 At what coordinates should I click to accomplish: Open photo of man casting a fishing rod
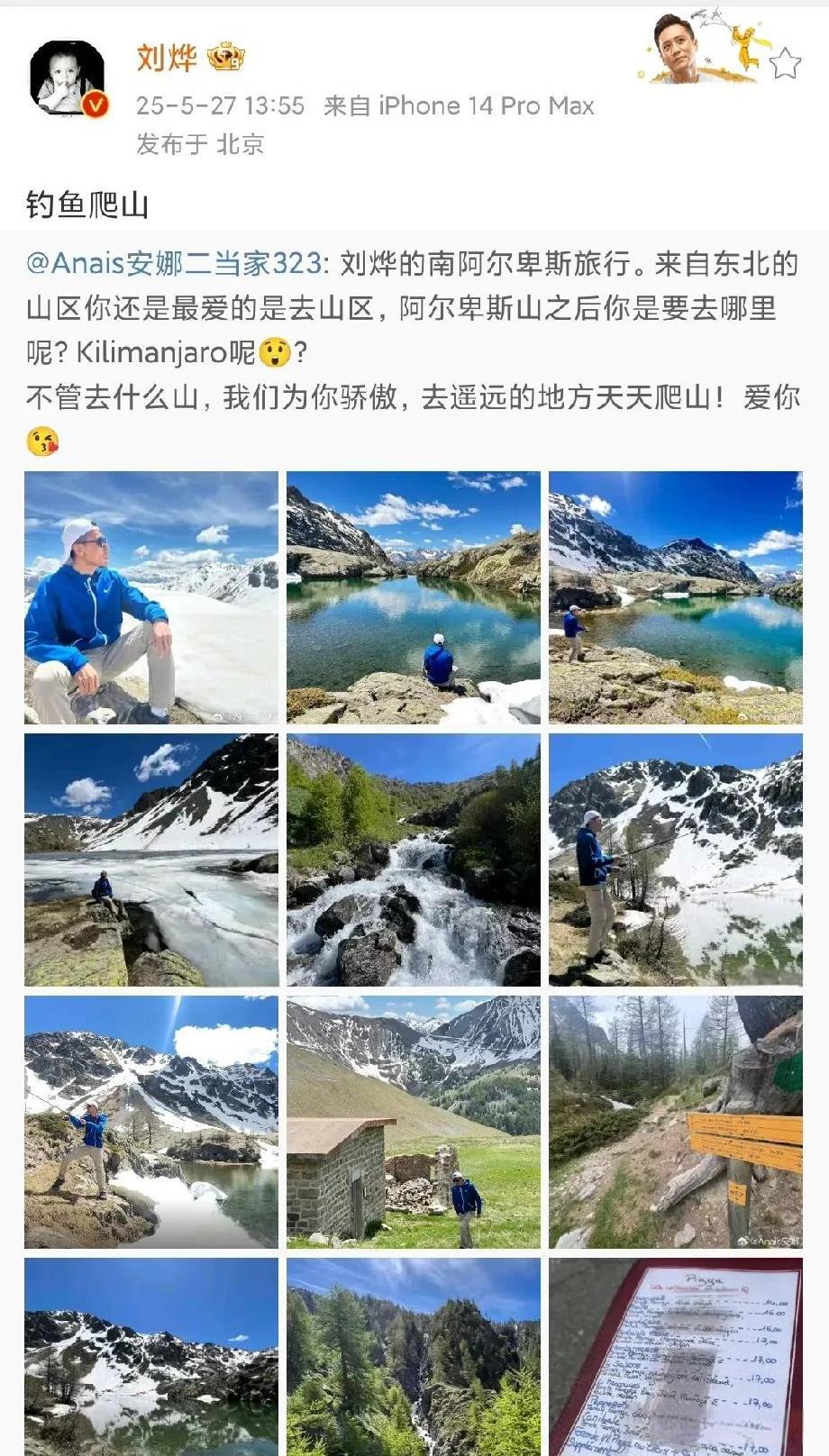(x=151, y=1122)
